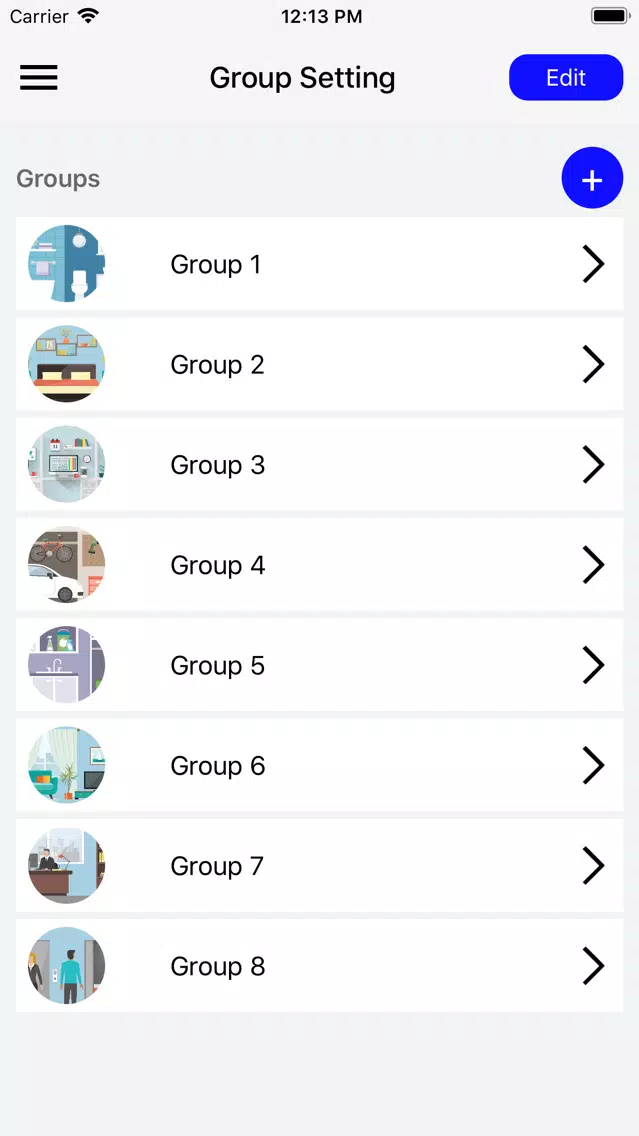Tap the Edit button
This screenshot has width=639, height=1136.
pos(566,78)
